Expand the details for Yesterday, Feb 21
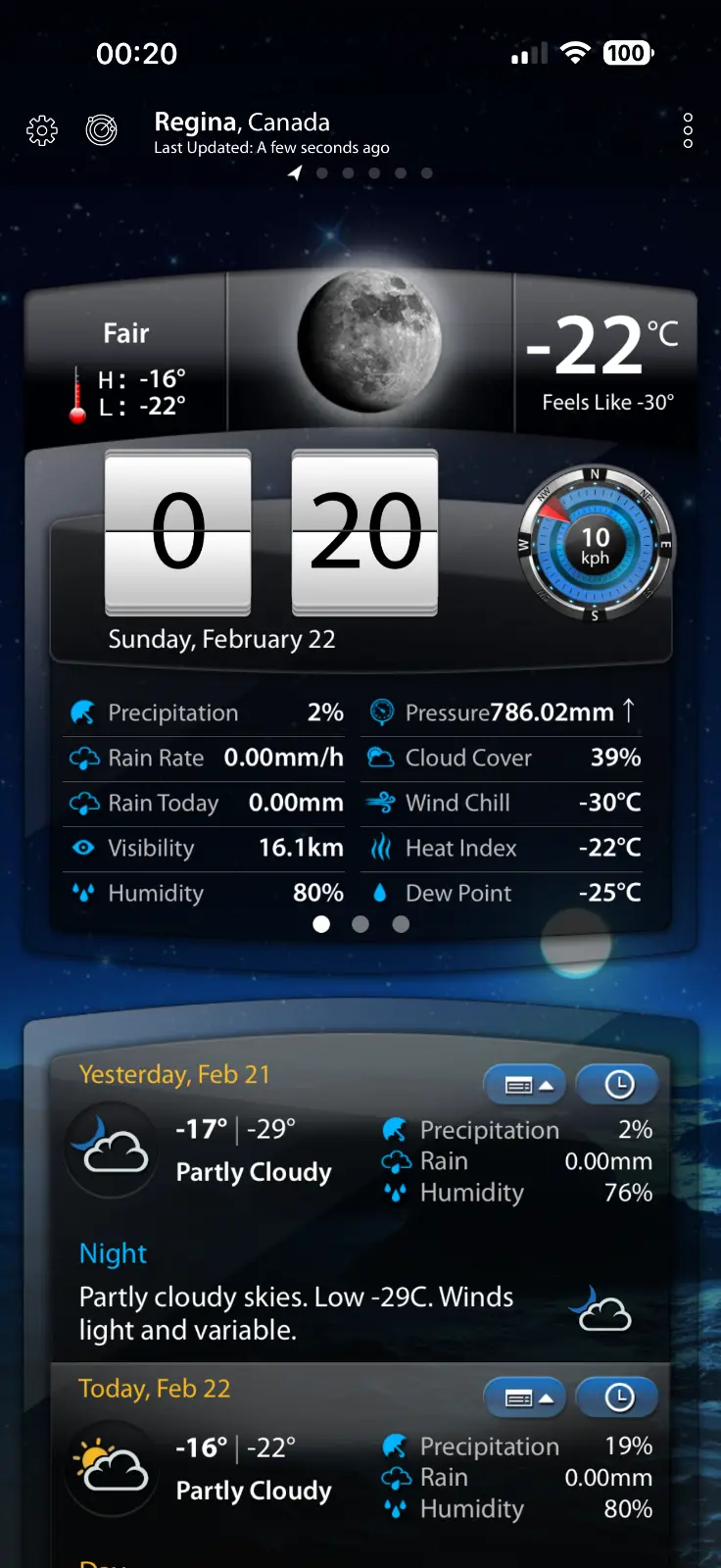 pyautogui.click(x=525, y=1085)
